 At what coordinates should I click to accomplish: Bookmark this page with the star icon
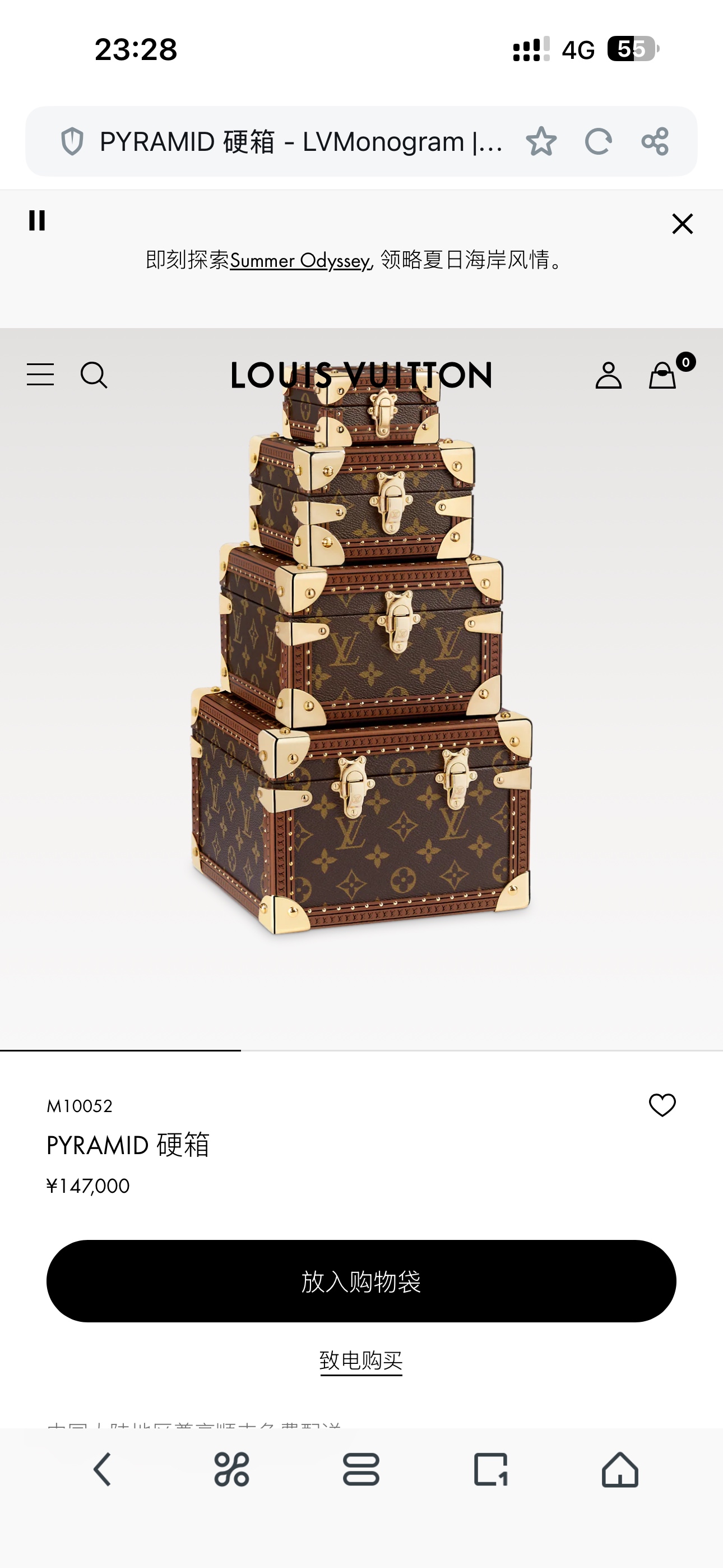pos(540,142)
